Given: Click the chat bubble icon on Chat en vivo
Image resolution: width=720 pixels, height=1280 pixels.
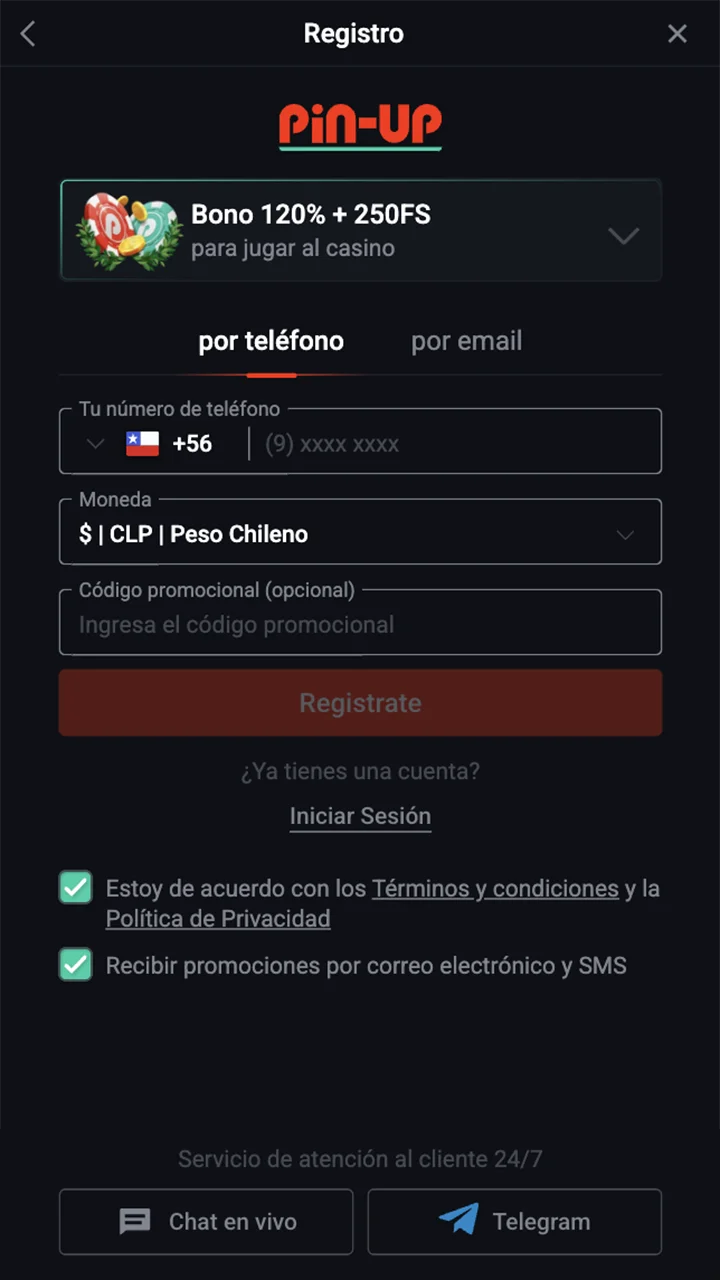Looking at the screenshot, I should (x=135, y=1221).
